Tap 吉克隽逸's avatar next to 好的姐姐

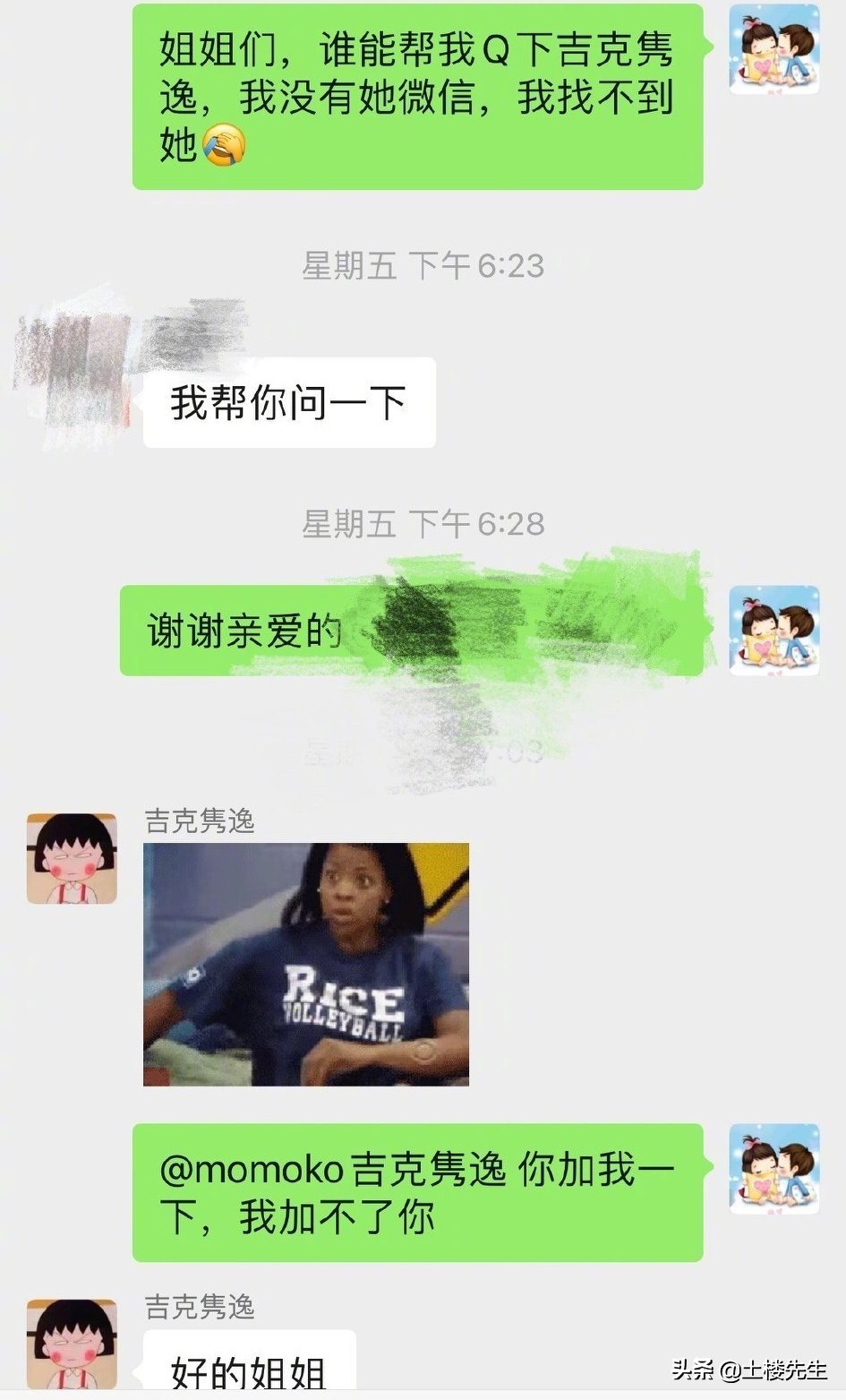pos(72,1344)
